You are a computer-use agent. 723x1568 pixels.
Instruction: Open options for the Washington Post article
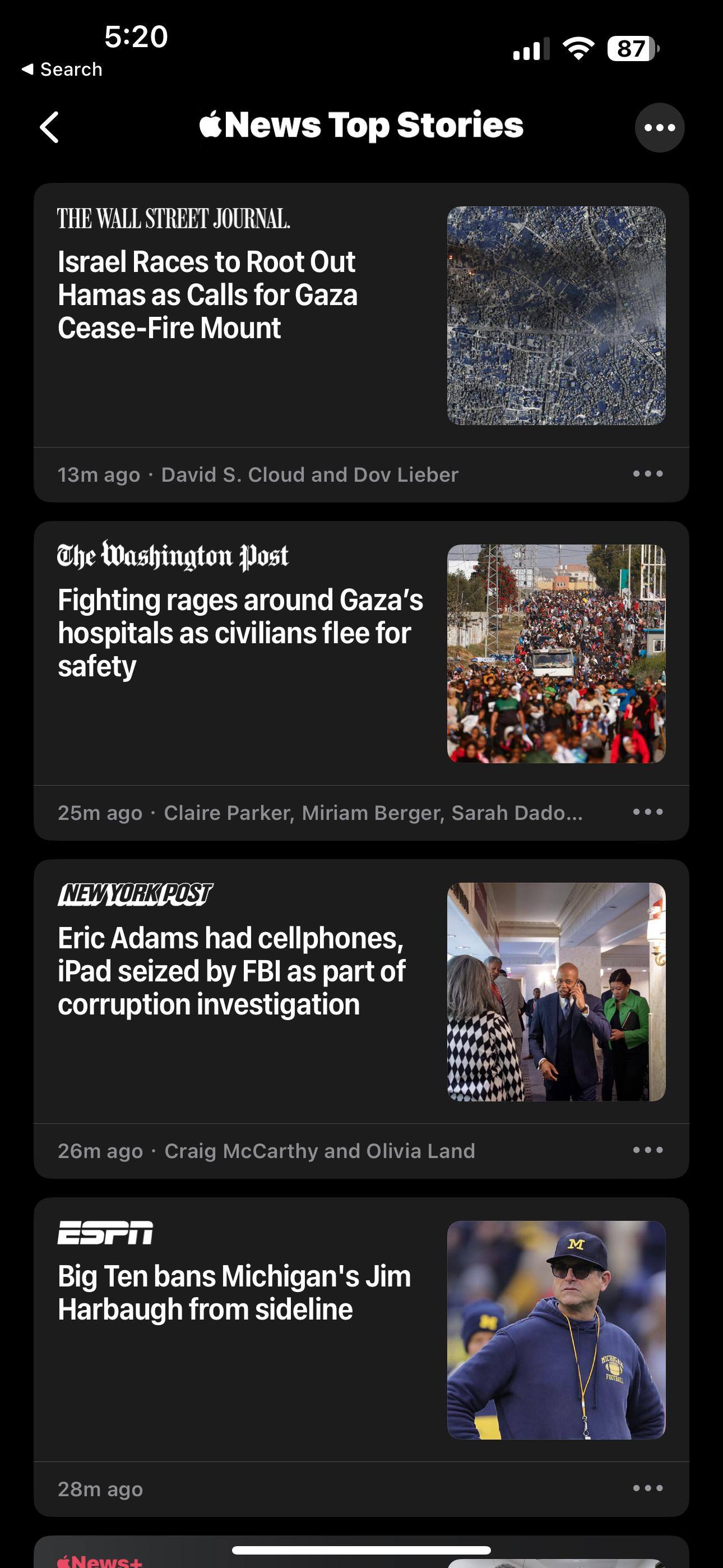click(x=647, y=812)
